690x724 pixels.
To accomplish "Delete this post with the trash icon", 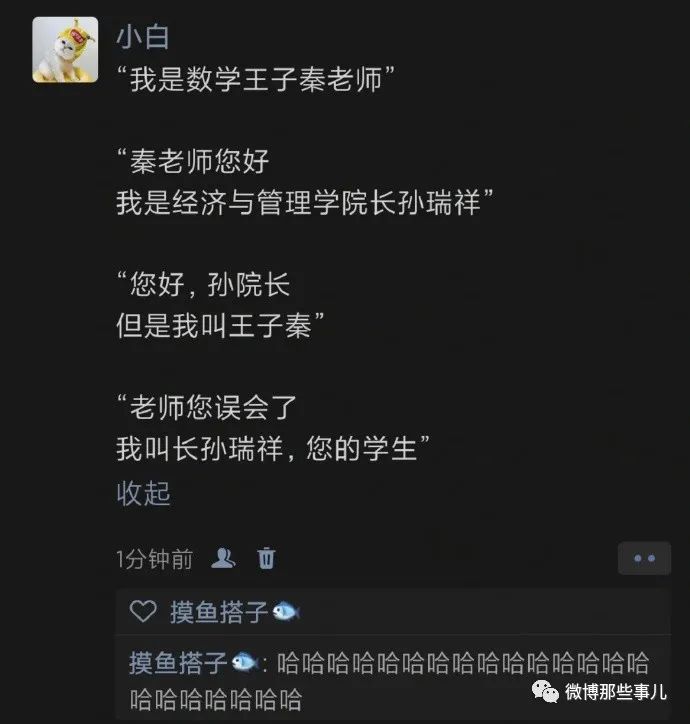I will (266, 558).
